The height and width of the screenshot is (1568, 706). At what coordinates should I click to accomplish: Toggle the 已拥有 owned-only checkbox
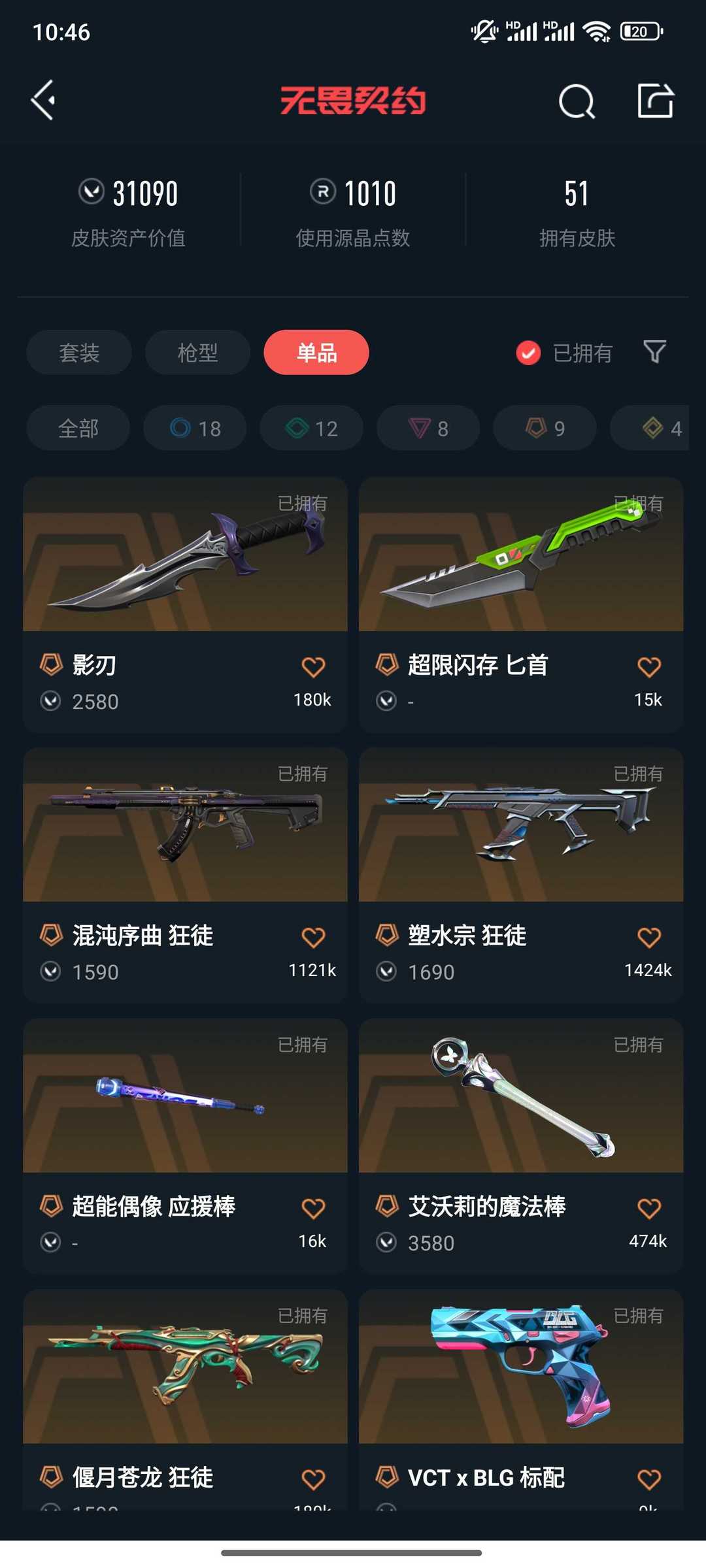pos(528,353)
